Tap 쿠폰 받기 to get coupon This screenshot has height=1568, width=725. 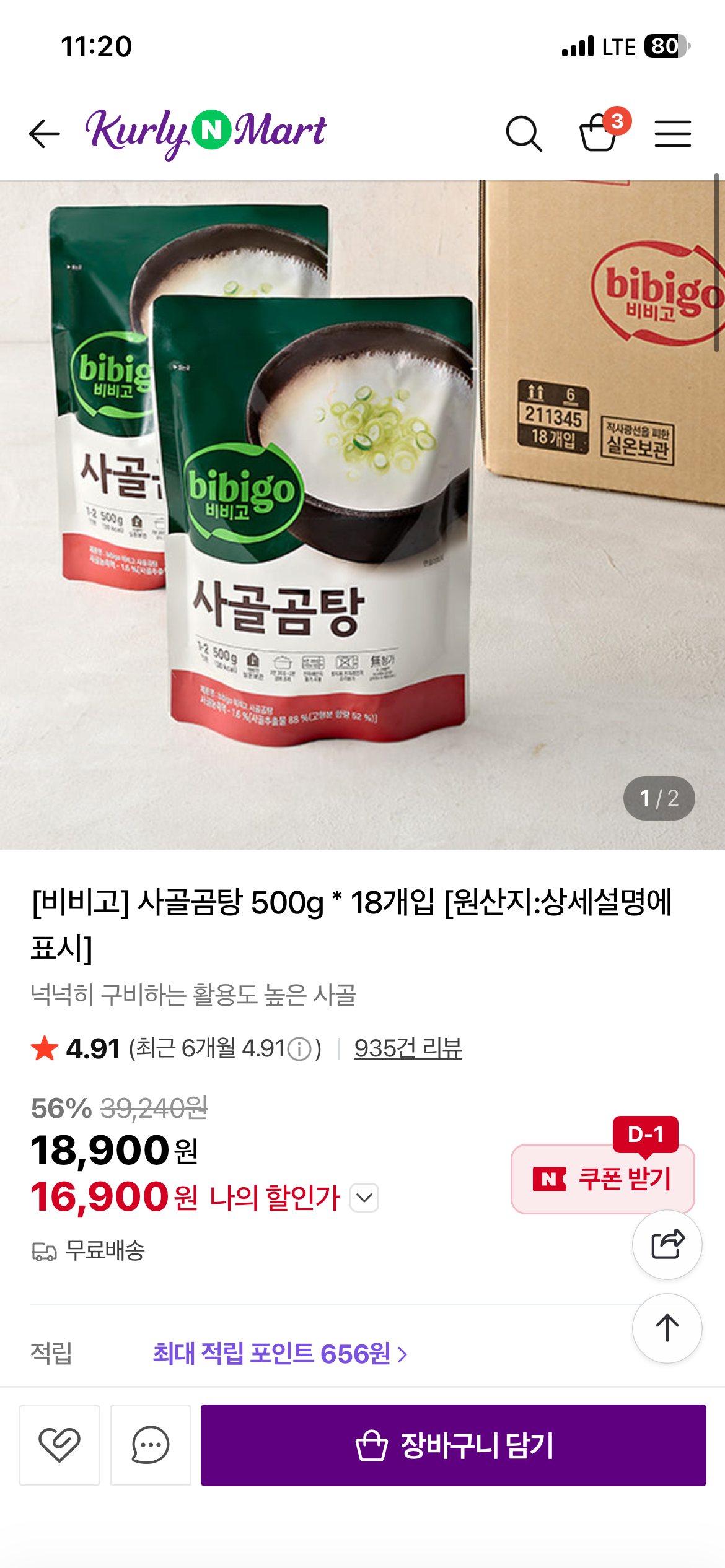pyautogui.click(x=602, y=1178)
